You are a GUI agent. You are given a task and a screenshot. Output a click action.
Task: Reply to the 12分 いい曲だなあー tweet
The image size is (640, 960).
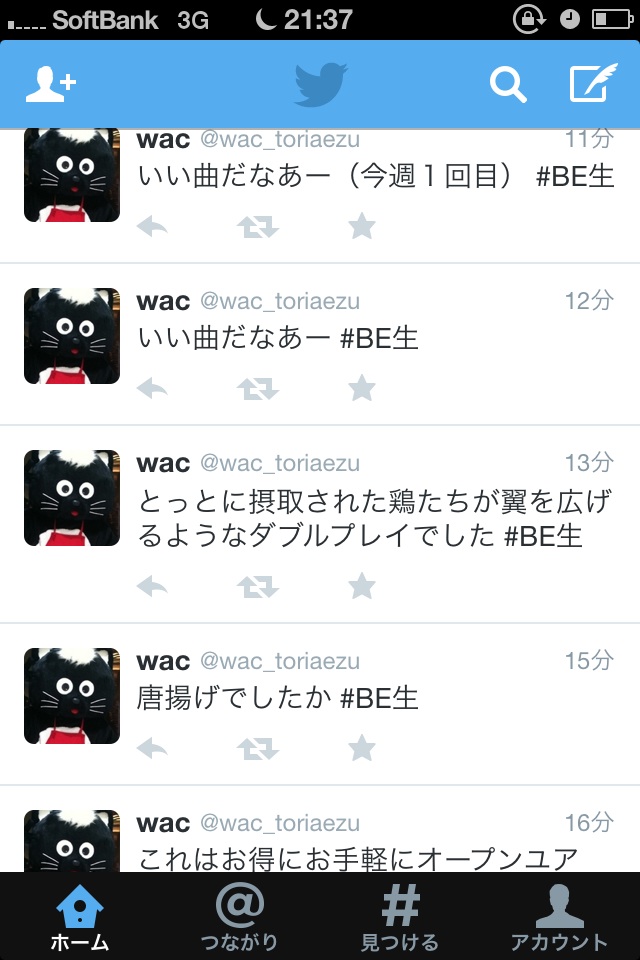pyautogui.click(x=152, y=388)
